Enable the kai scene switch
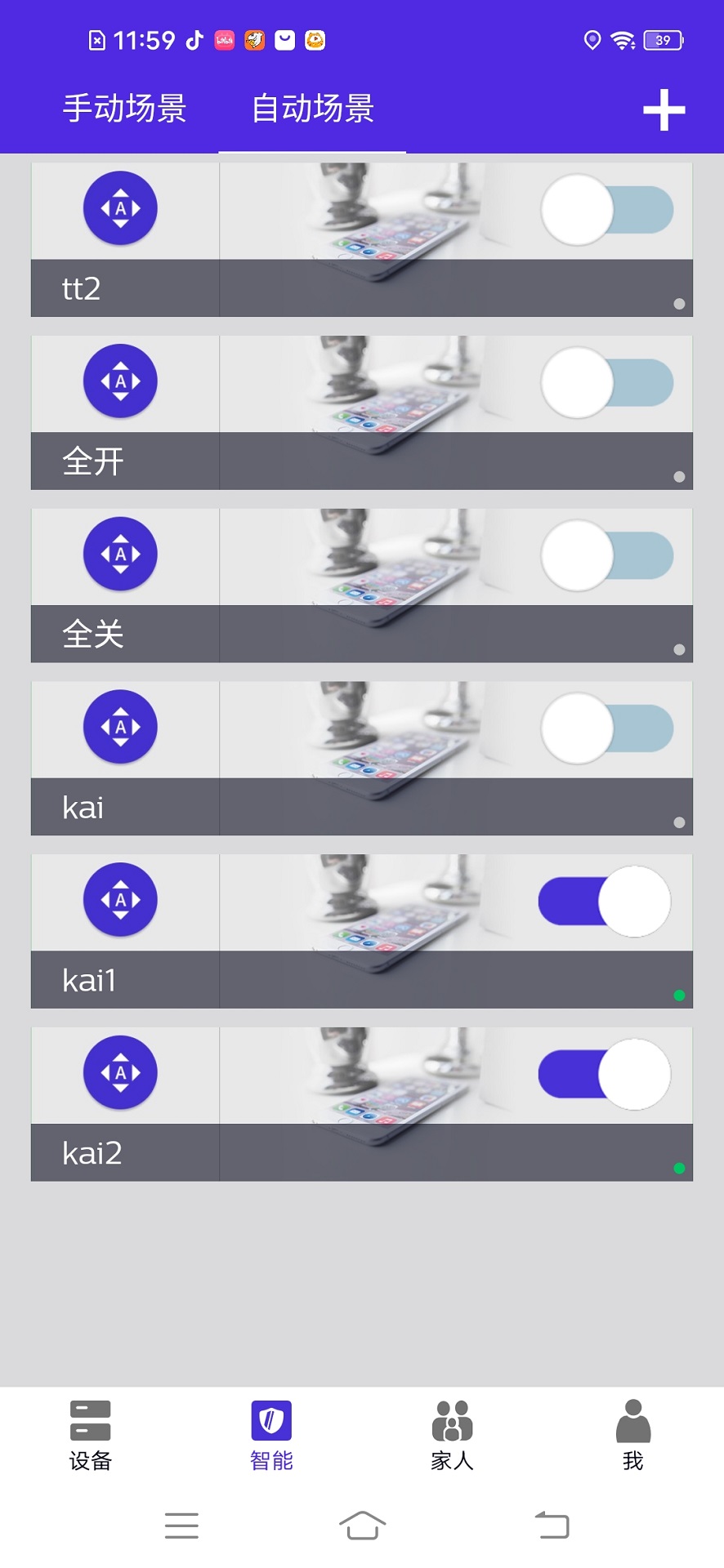This screenshot has width=724, height=1568. [x=606, y=728]
